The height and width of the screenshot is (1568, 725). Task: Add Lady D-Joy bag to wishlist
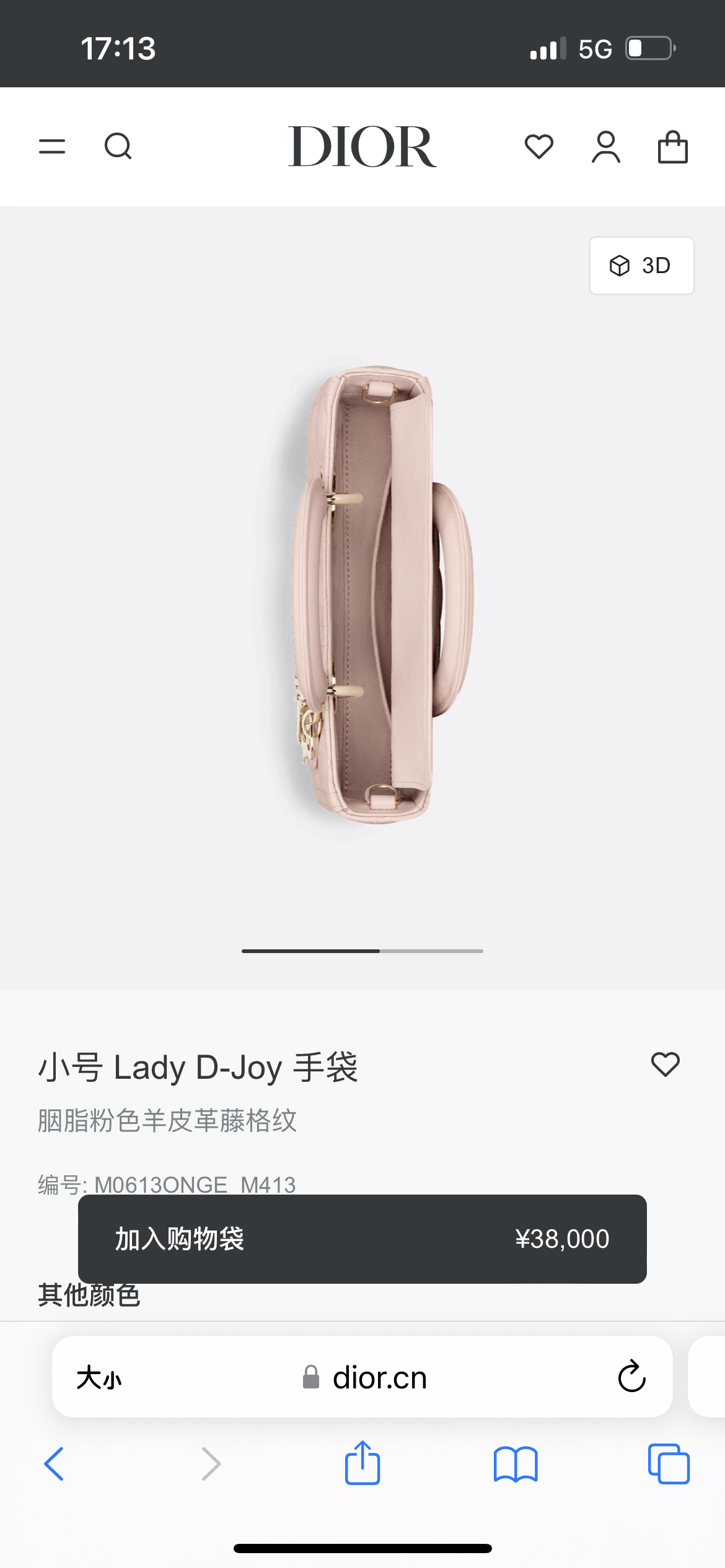pos(665,1065)
